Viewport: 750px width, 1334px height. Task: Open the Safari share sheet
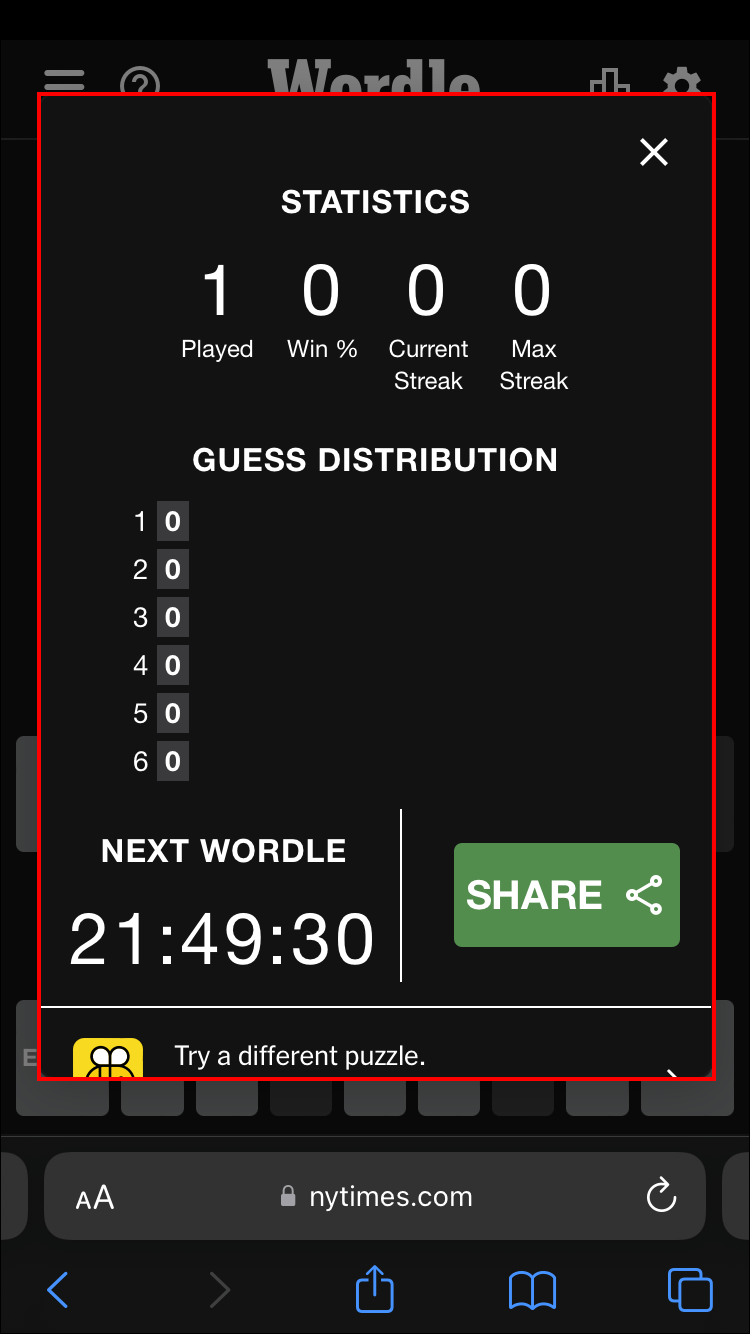375,1288
